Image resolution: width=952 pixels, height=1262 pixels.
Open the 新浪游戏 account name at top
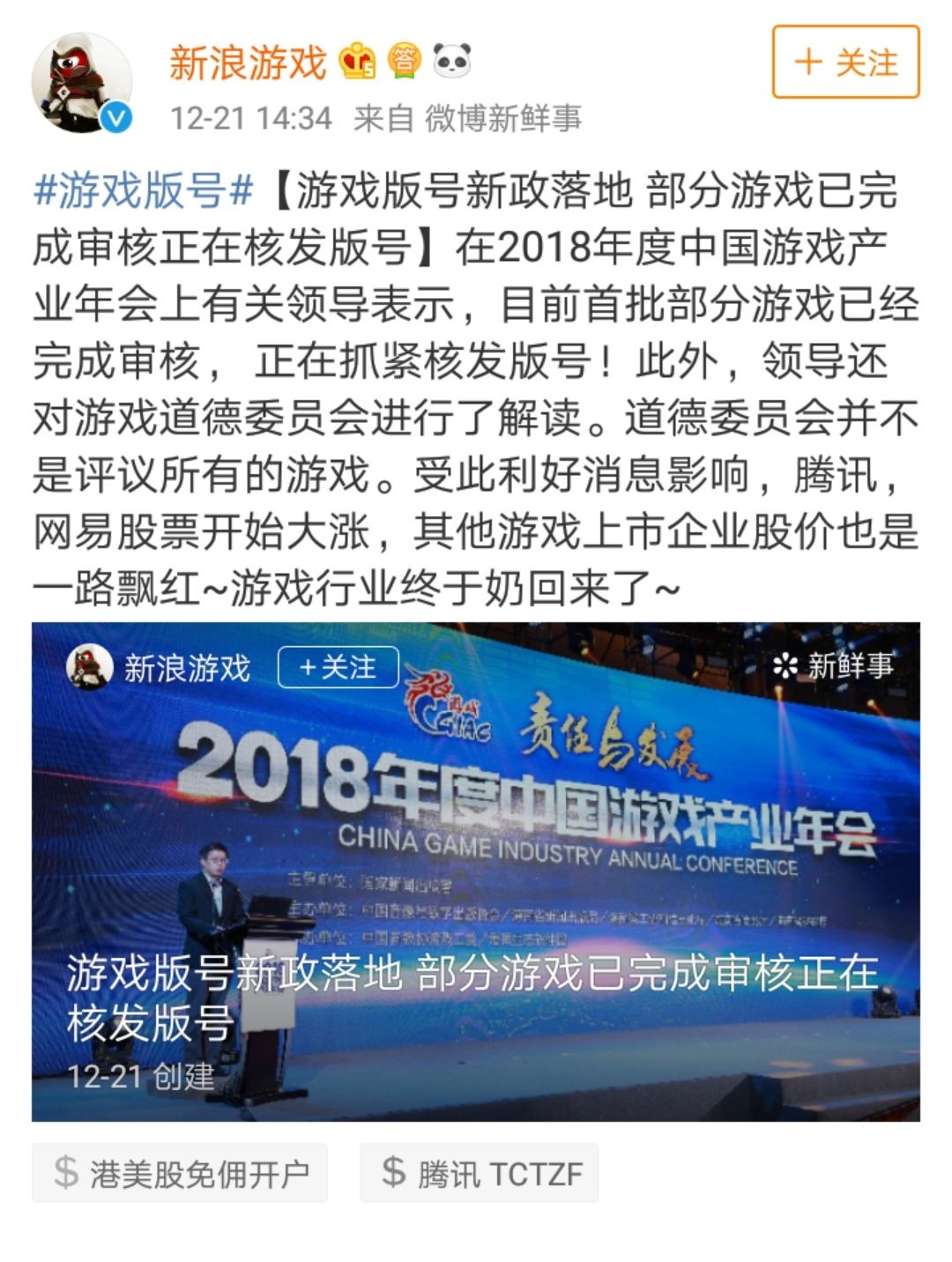[248, 63]
